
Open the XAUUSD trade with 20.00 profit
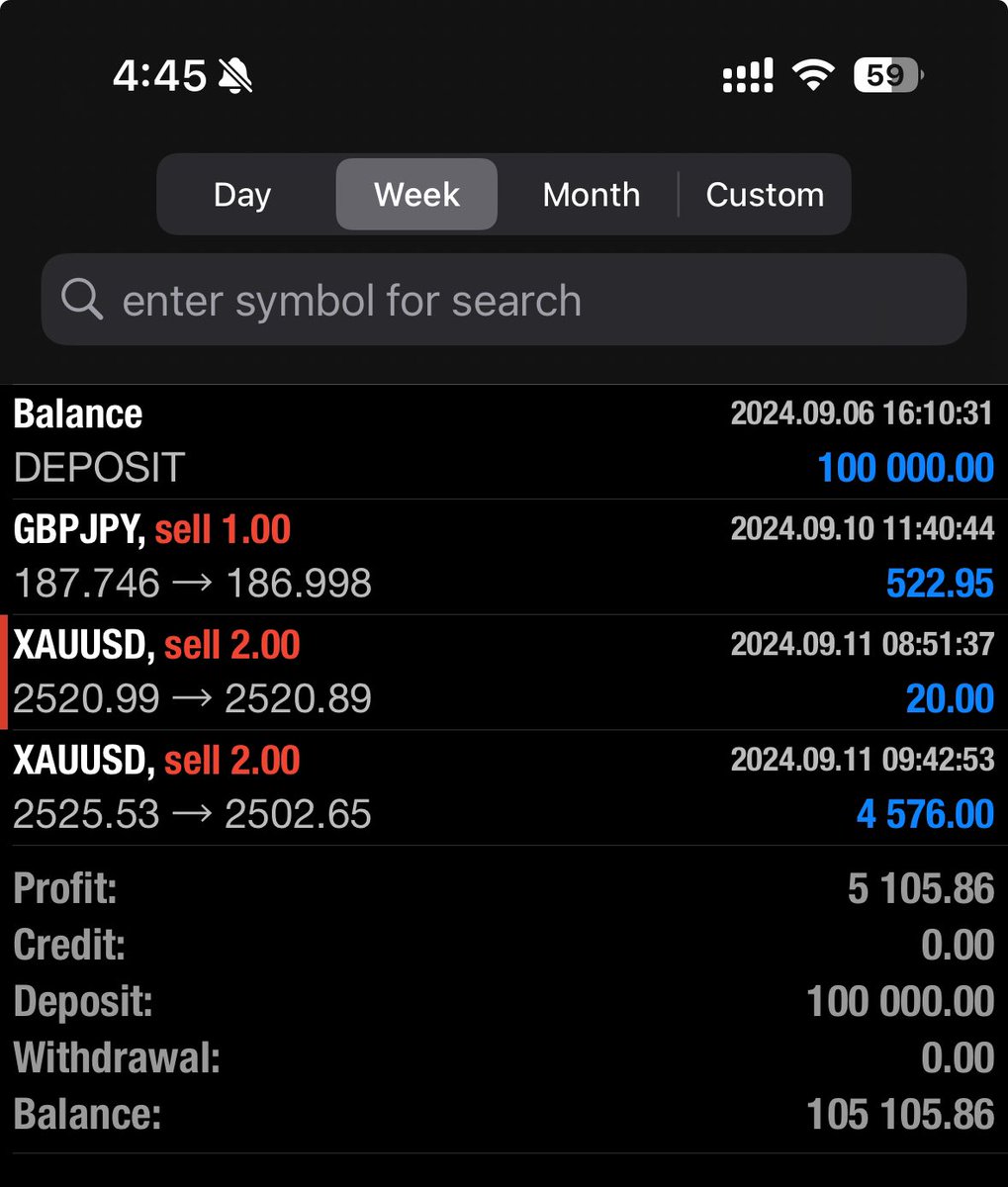coord(504,673)
